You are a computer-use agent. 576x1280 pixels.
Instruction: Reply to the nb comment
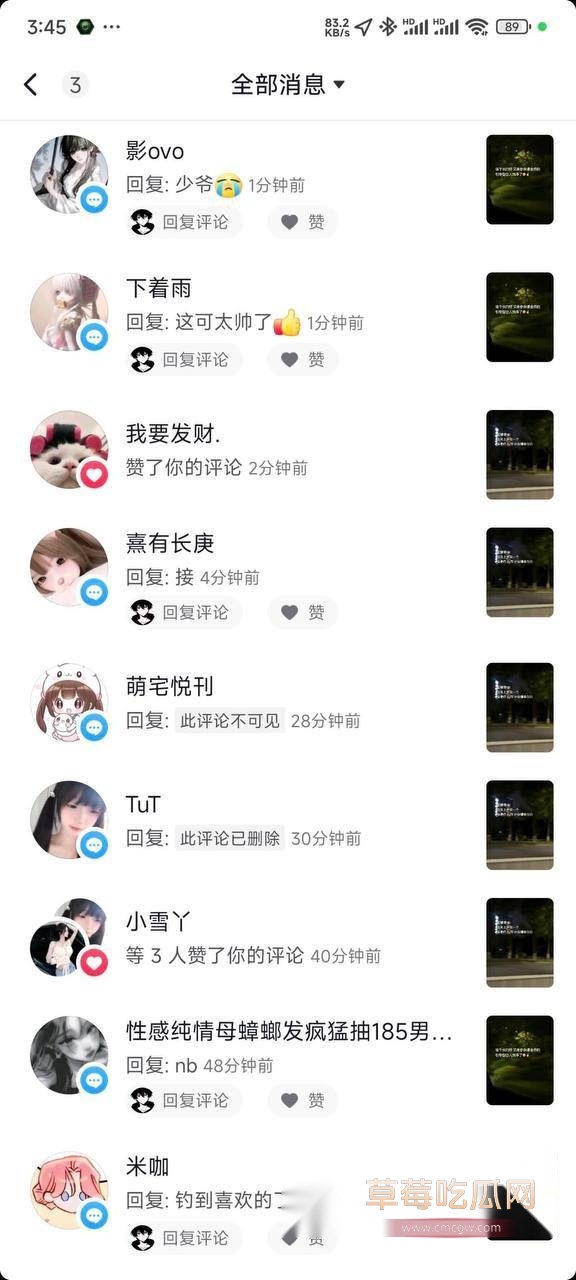click(x=184, y=1100)
